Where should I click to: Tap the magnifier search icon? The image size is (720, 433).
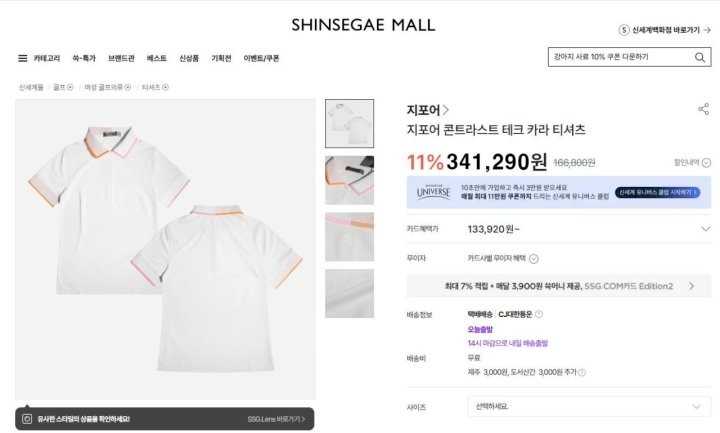tap(700, 57)
